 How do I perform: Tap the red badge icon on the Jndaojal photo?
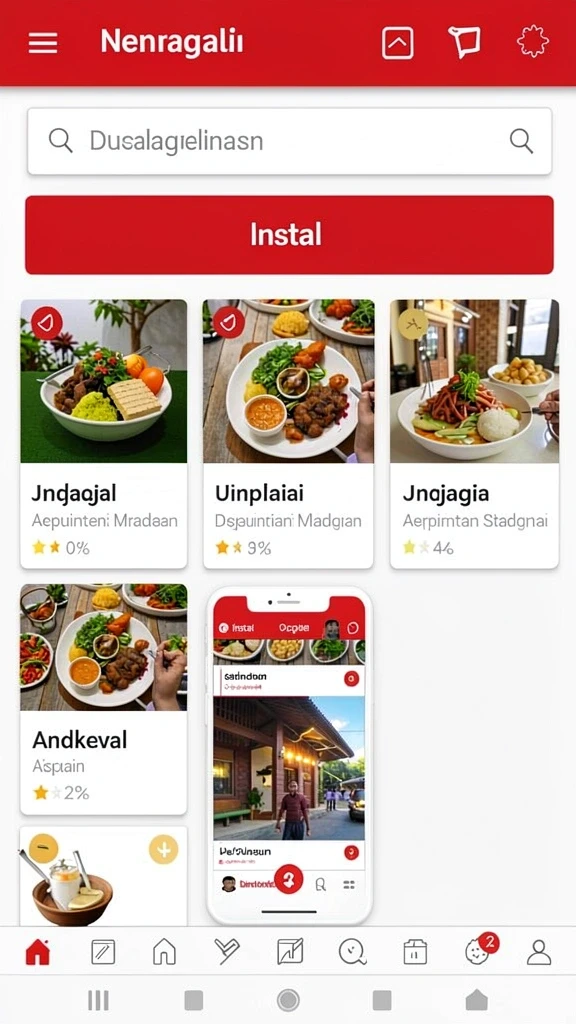(x=47, y=323)
